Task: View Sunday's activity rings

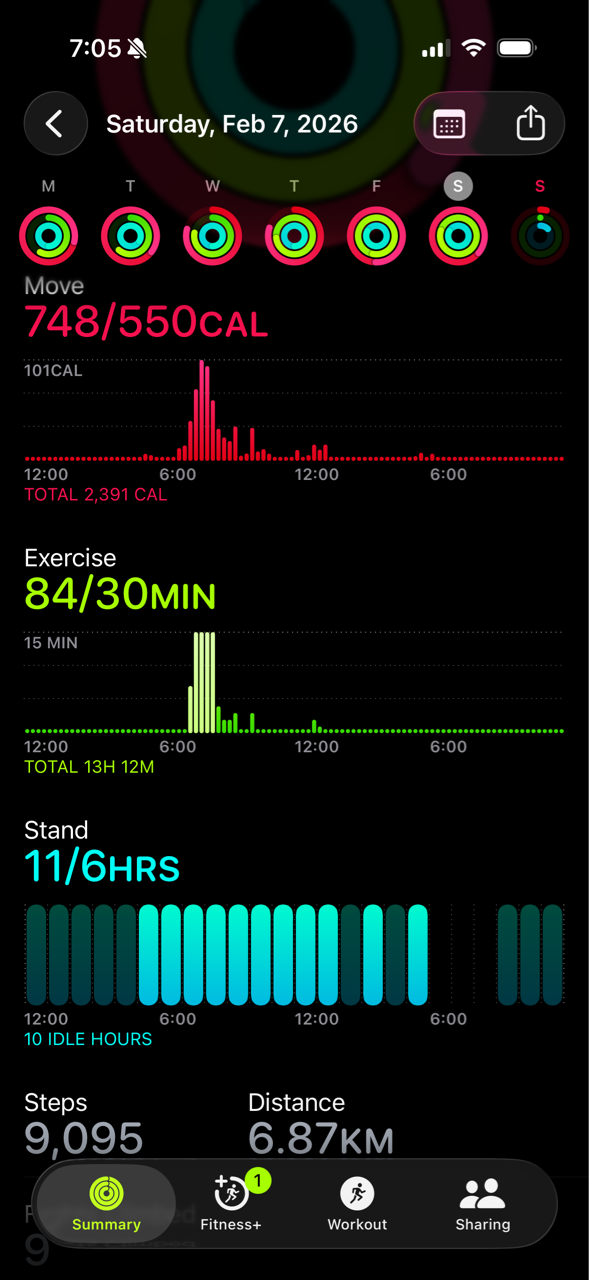Action: (x=540, y=236)
